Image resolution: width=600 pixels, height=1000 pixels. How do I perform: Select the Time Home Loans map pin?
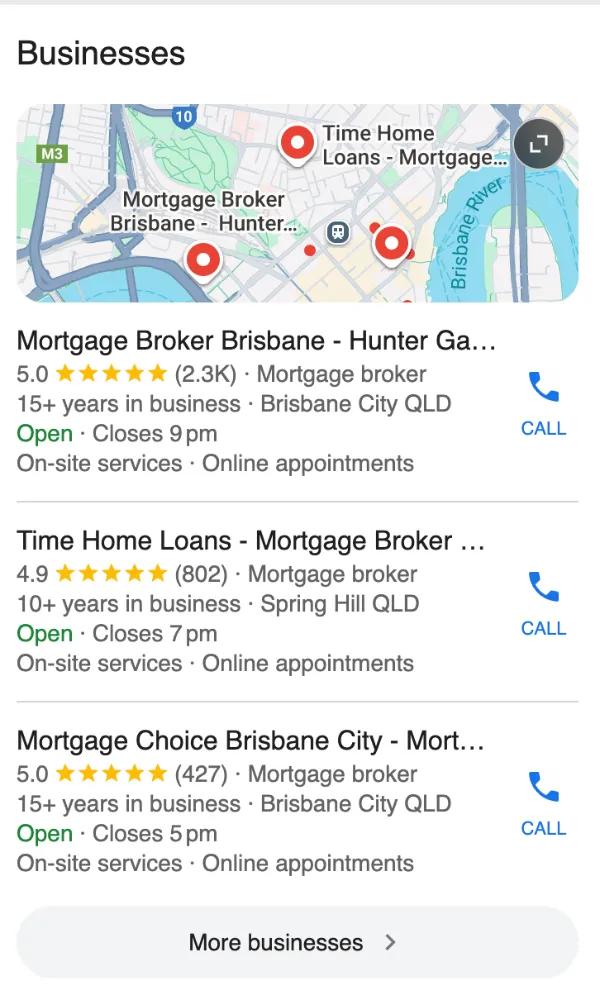[x=297, y=145]
